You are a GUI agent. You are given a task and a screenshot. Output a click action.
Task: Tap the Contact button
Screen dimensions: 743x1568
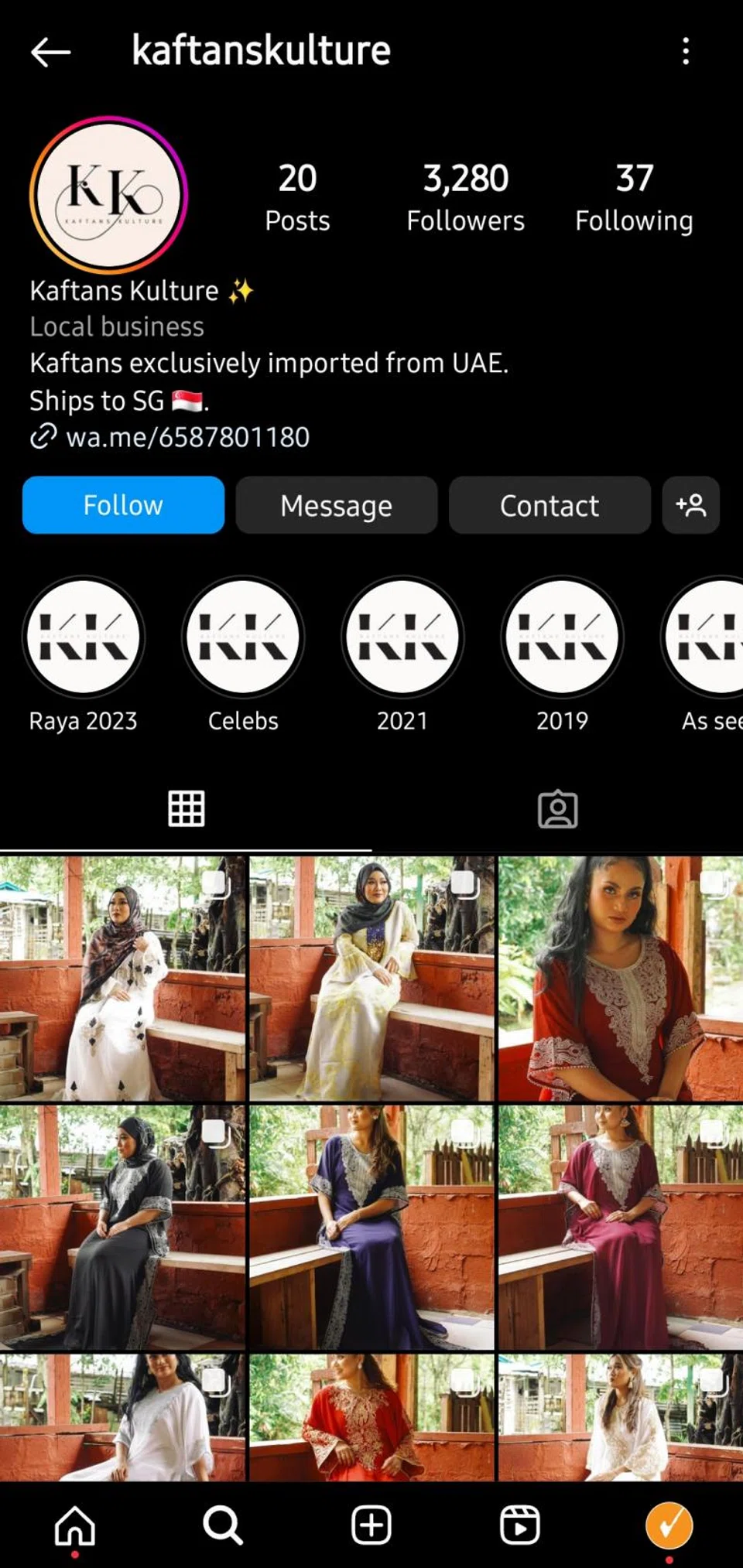[x=549, y=505]
